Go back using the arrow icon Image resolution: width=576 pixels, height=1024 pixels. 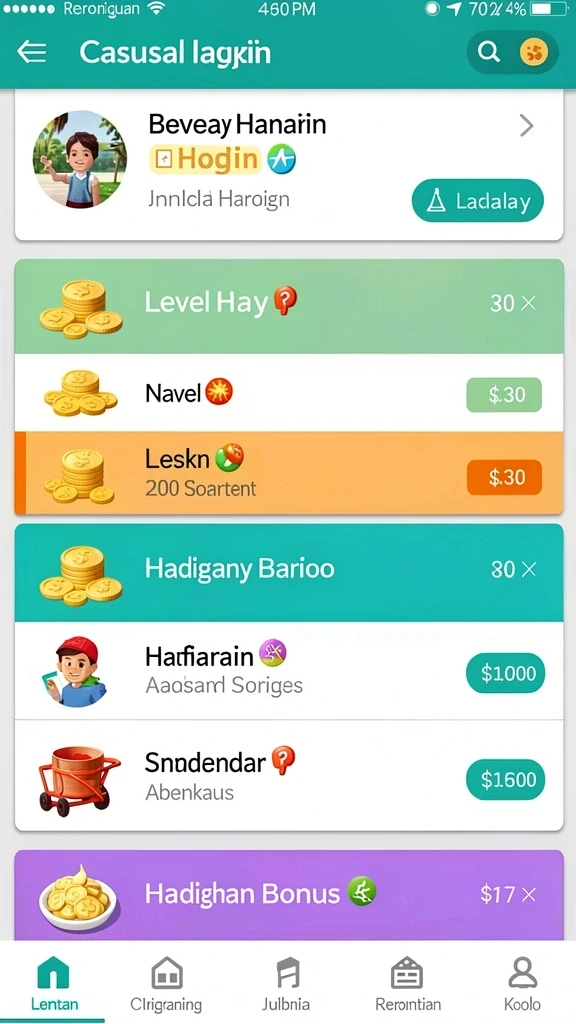32,52
